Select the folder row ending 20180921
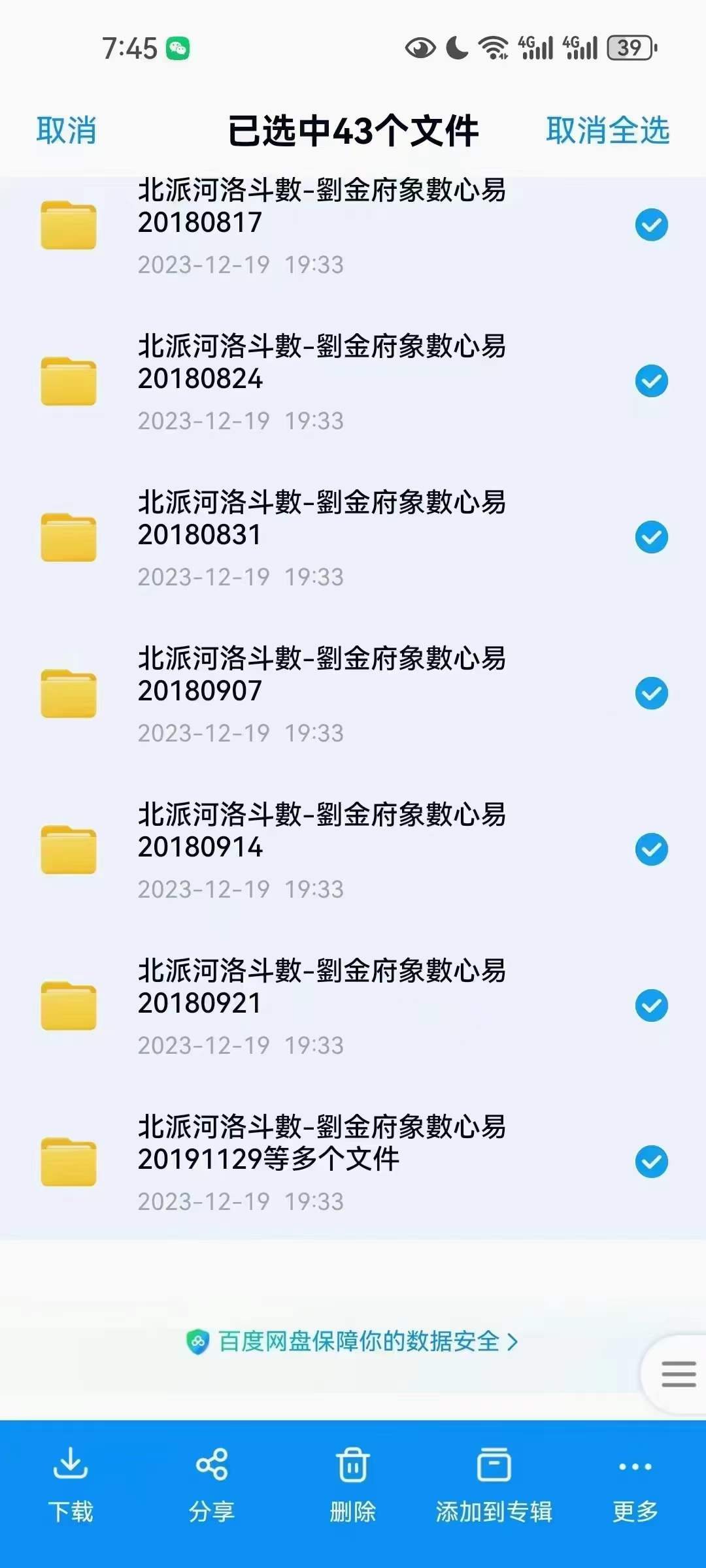 [353, 1006]
